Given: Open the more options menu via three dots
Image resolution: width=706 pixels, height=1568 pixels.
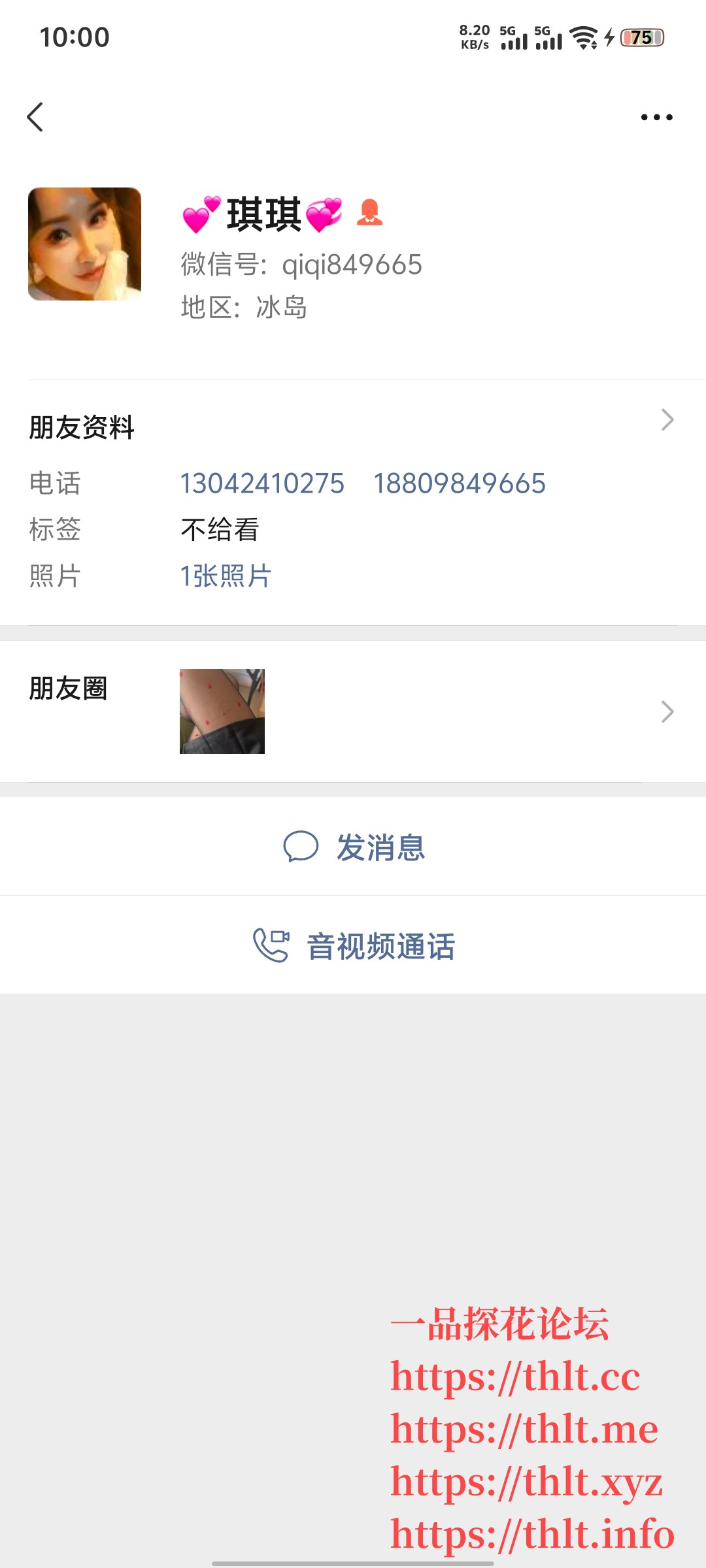Looking at the screenshot, I should pos(658,116).
